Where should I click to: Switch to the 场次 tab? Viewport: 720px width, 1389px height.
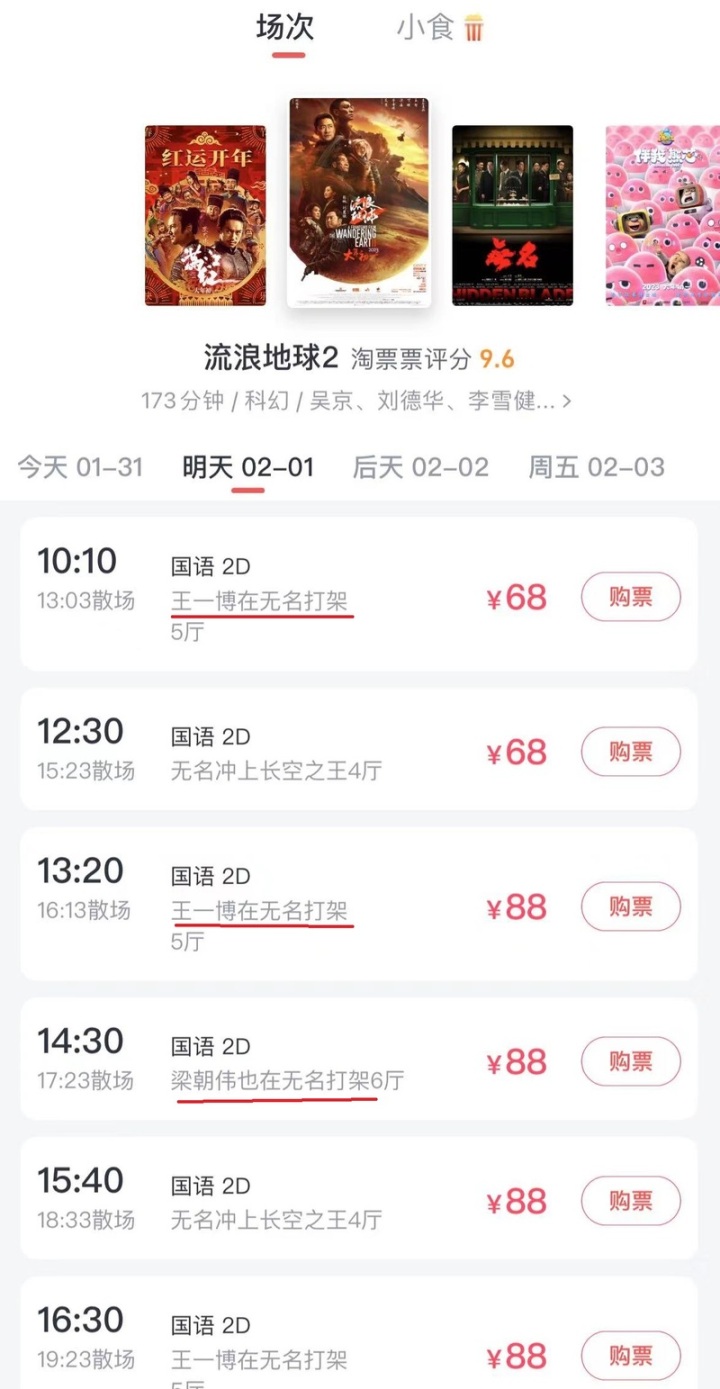click(285, 28)
